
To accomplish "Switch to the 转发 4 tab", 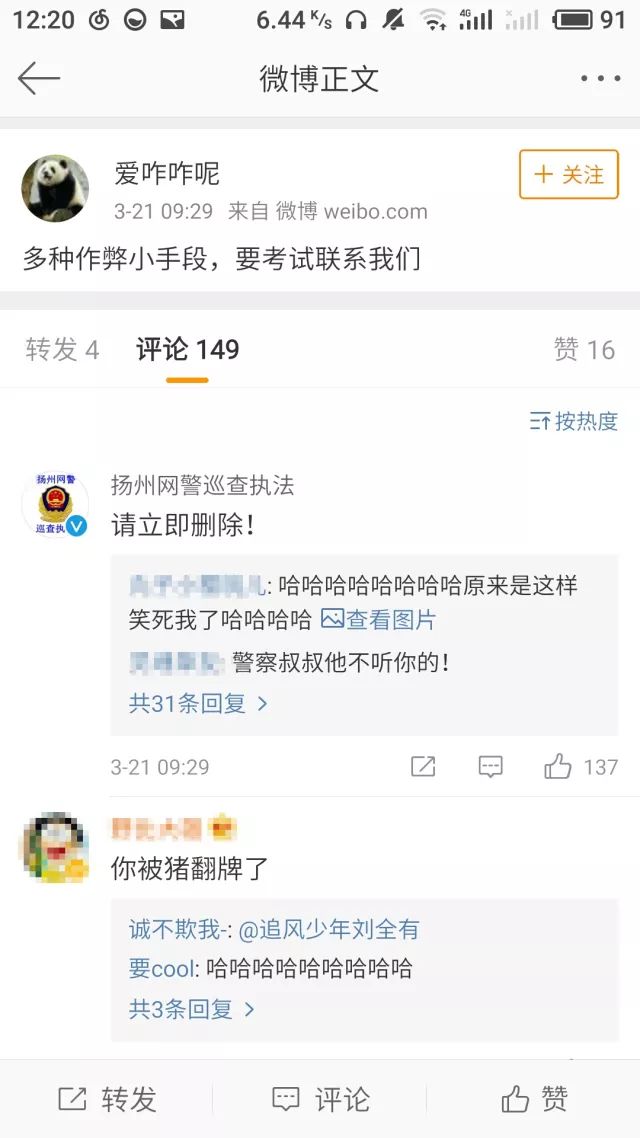I will point(62,349).
